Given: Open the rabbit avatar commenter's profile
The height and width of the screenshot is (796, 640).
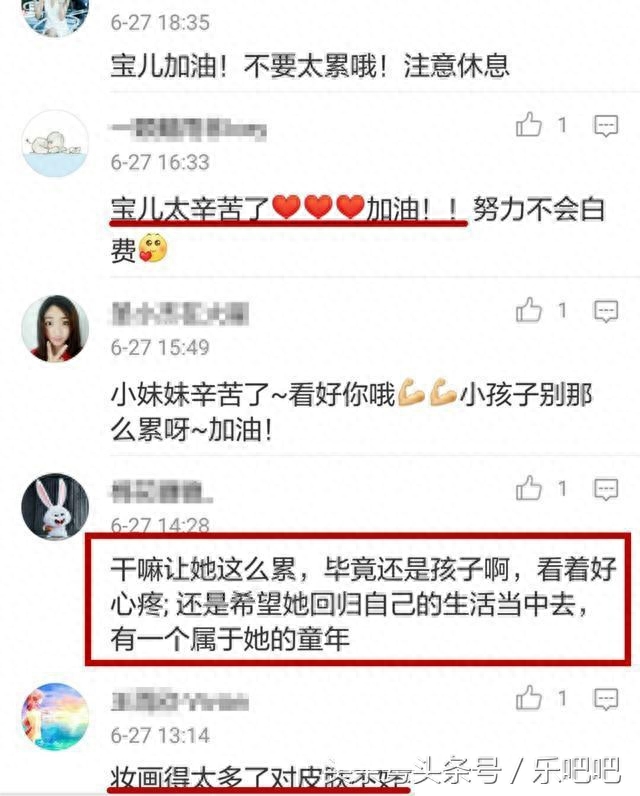Looking at the screenshot, I should coord(55,506).
